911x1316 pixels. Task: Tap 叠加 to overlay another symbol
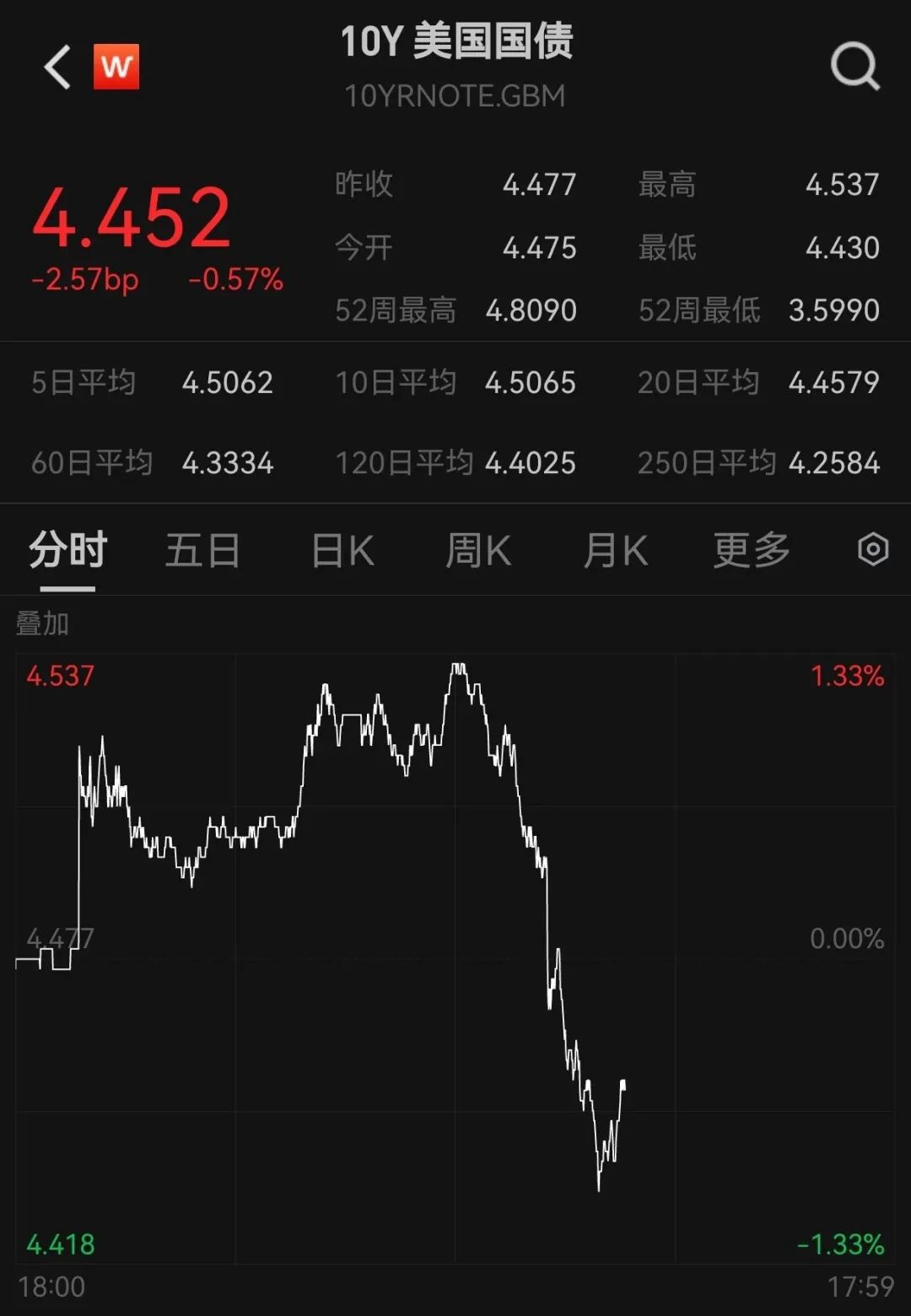pyautogui.click(x=42, y=623)
